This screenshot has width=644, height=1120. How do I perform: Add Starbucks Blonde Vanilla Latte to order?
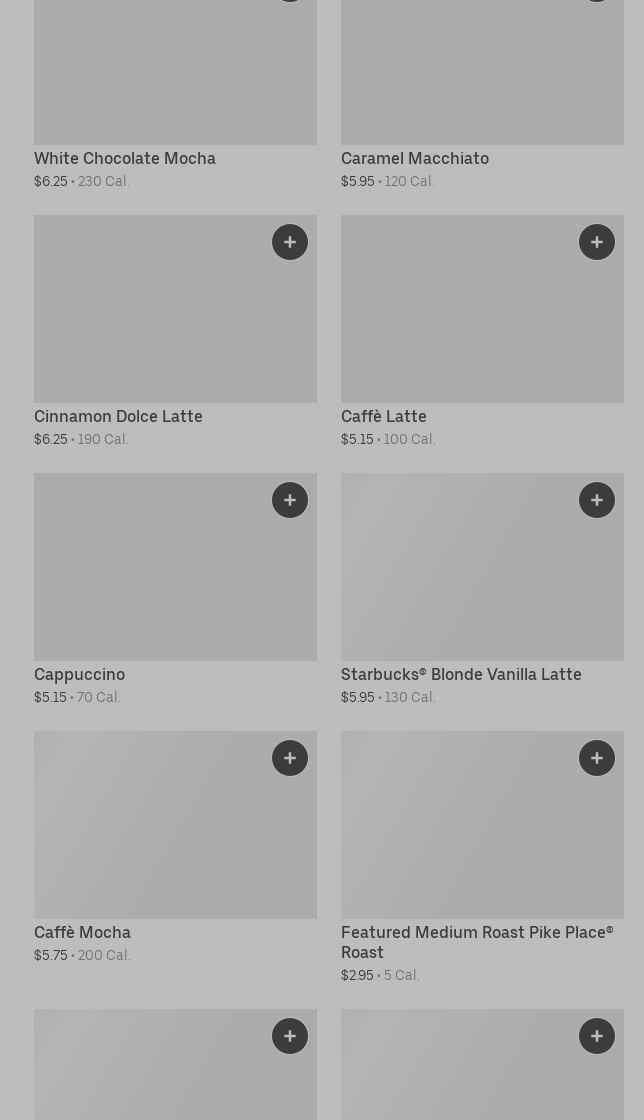click(597, 500)
